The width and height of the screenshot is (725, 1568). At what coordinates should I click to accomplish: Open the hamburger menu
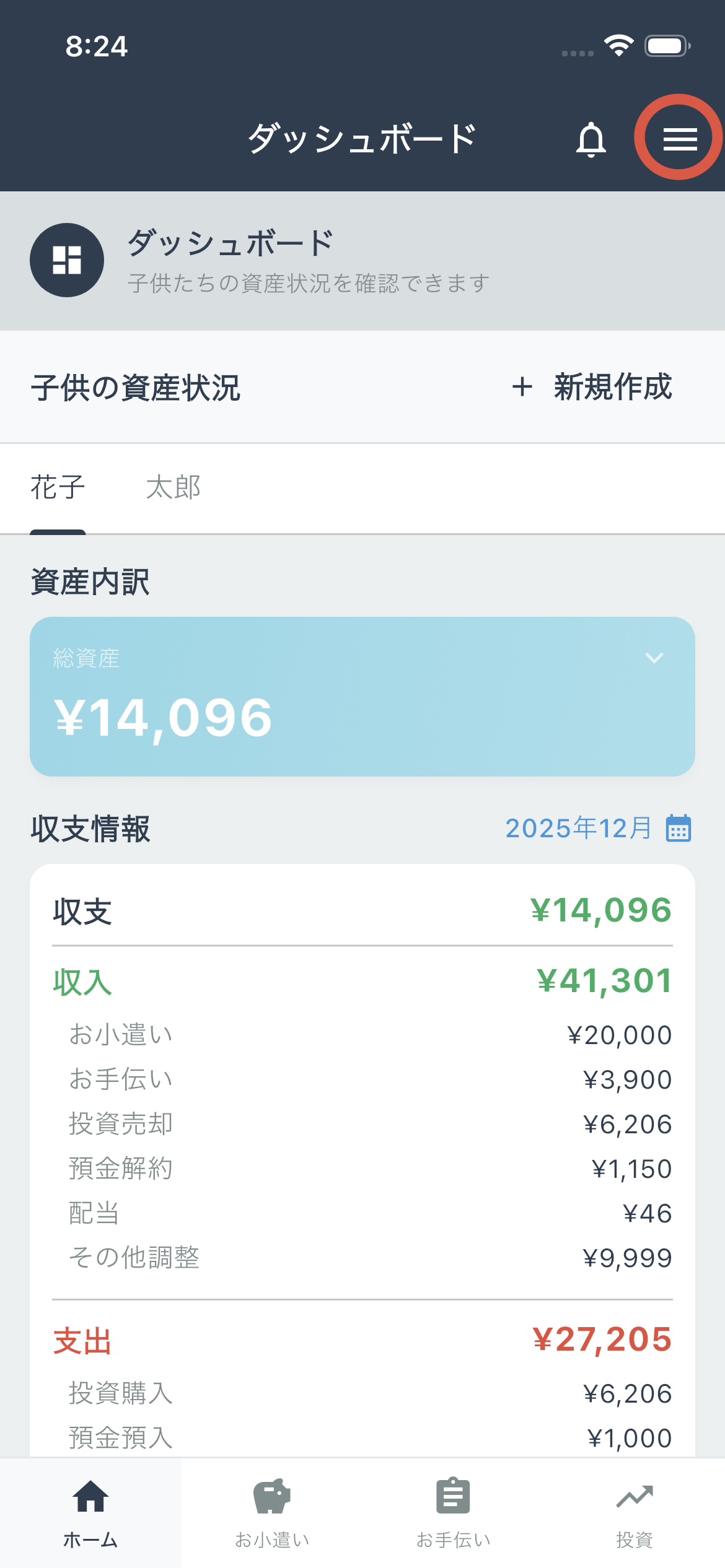coord(680,138)
